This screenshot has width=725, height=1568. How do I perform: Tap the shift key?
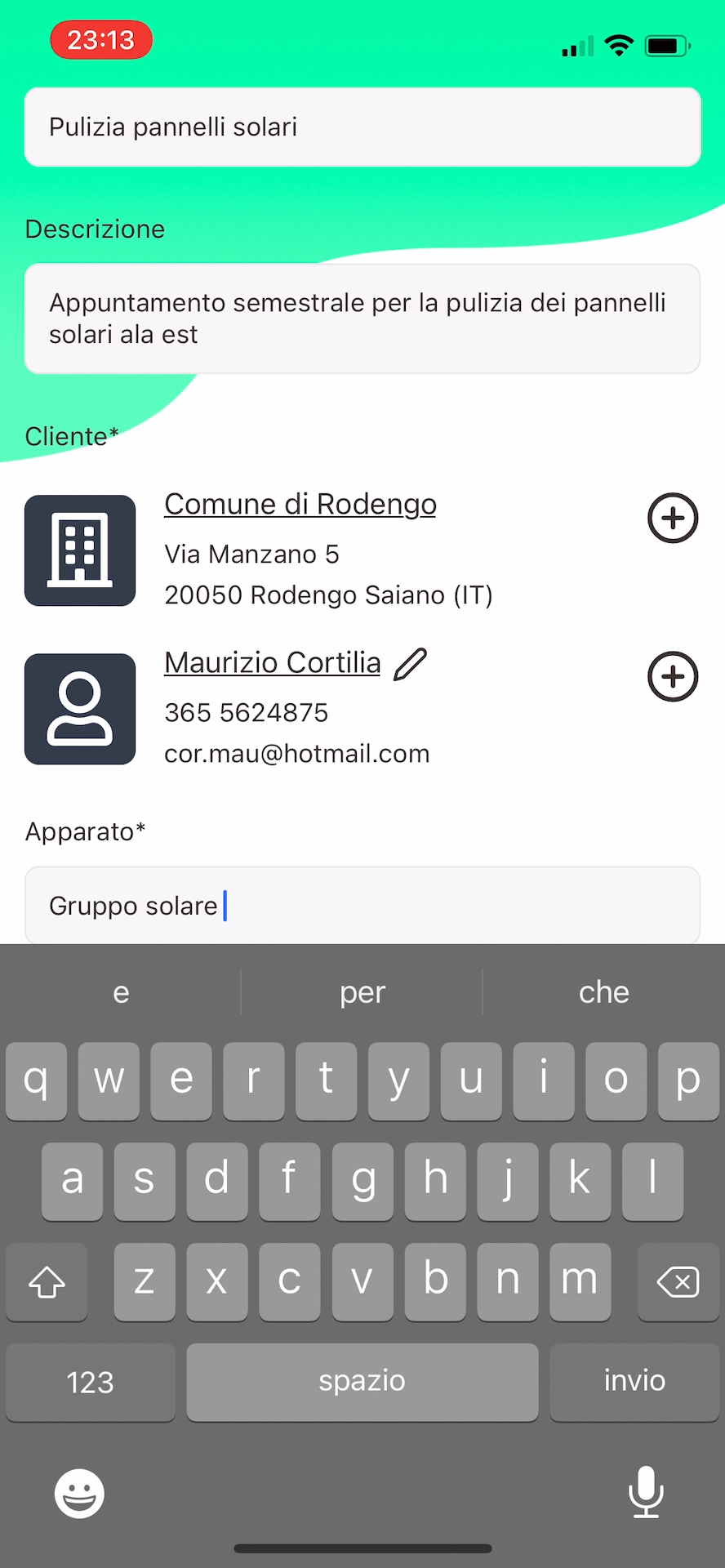coord(47,1281)
